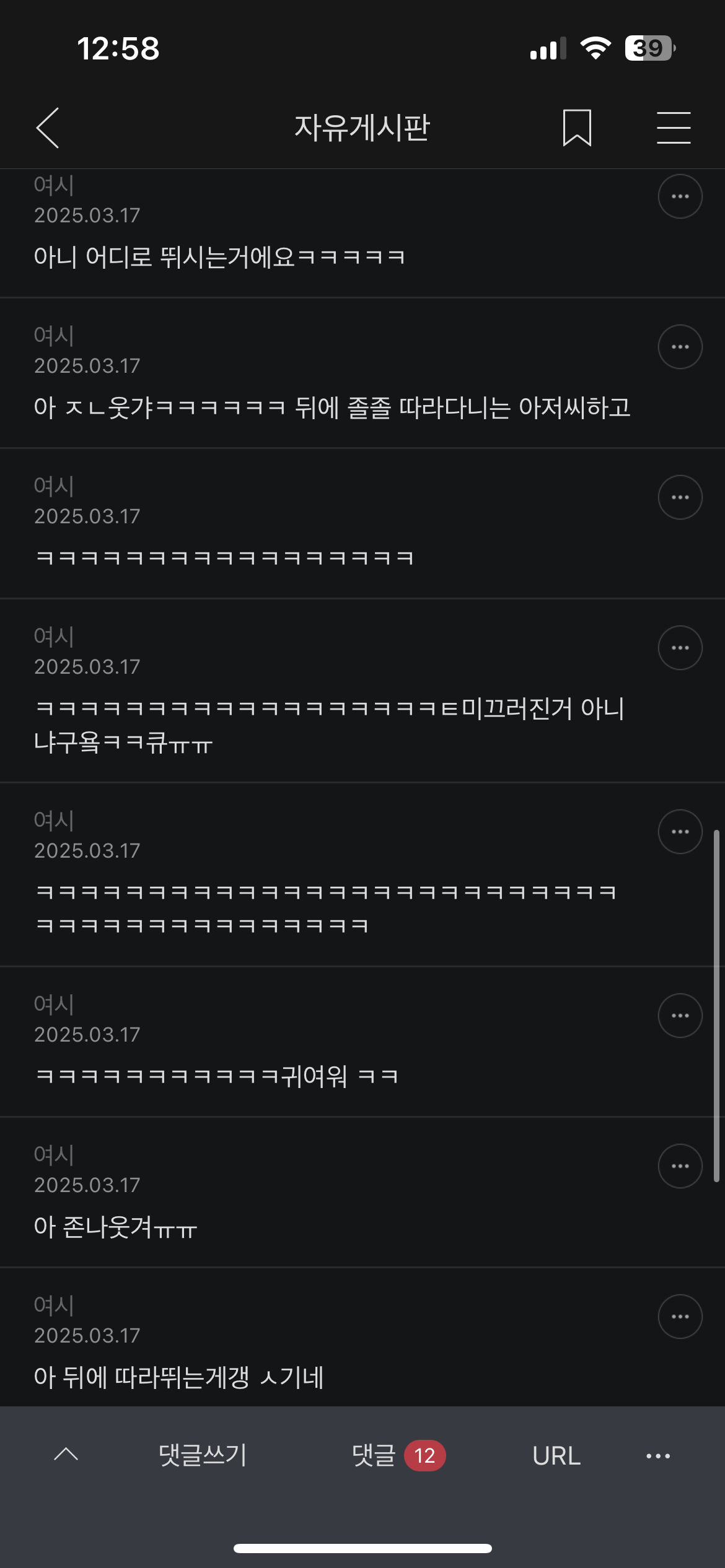Screen dimensions: 725x1568
Task: Open options for comment ending '귀여워 ㅋㅋ'
Action: click(680, 1016)
